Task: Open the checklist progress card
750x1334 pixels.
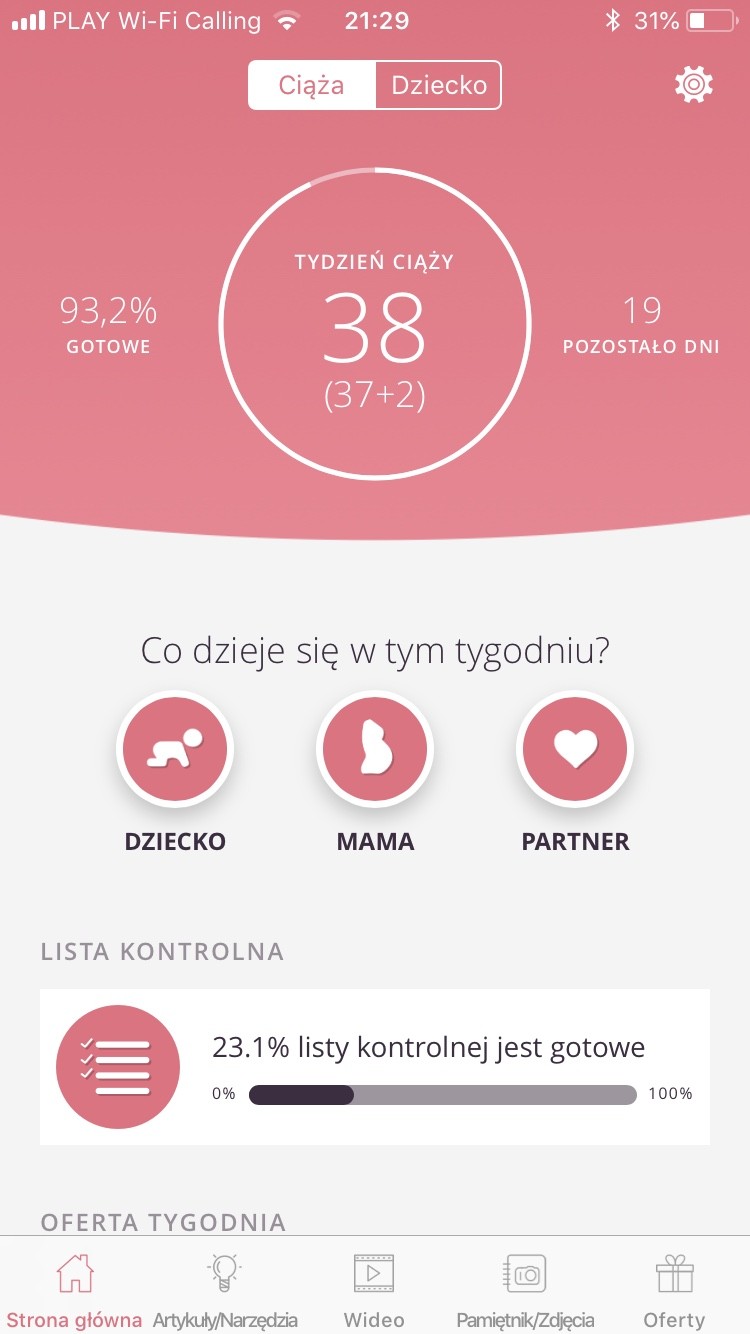Action: pyautogui.click(x=375, y=1067)
